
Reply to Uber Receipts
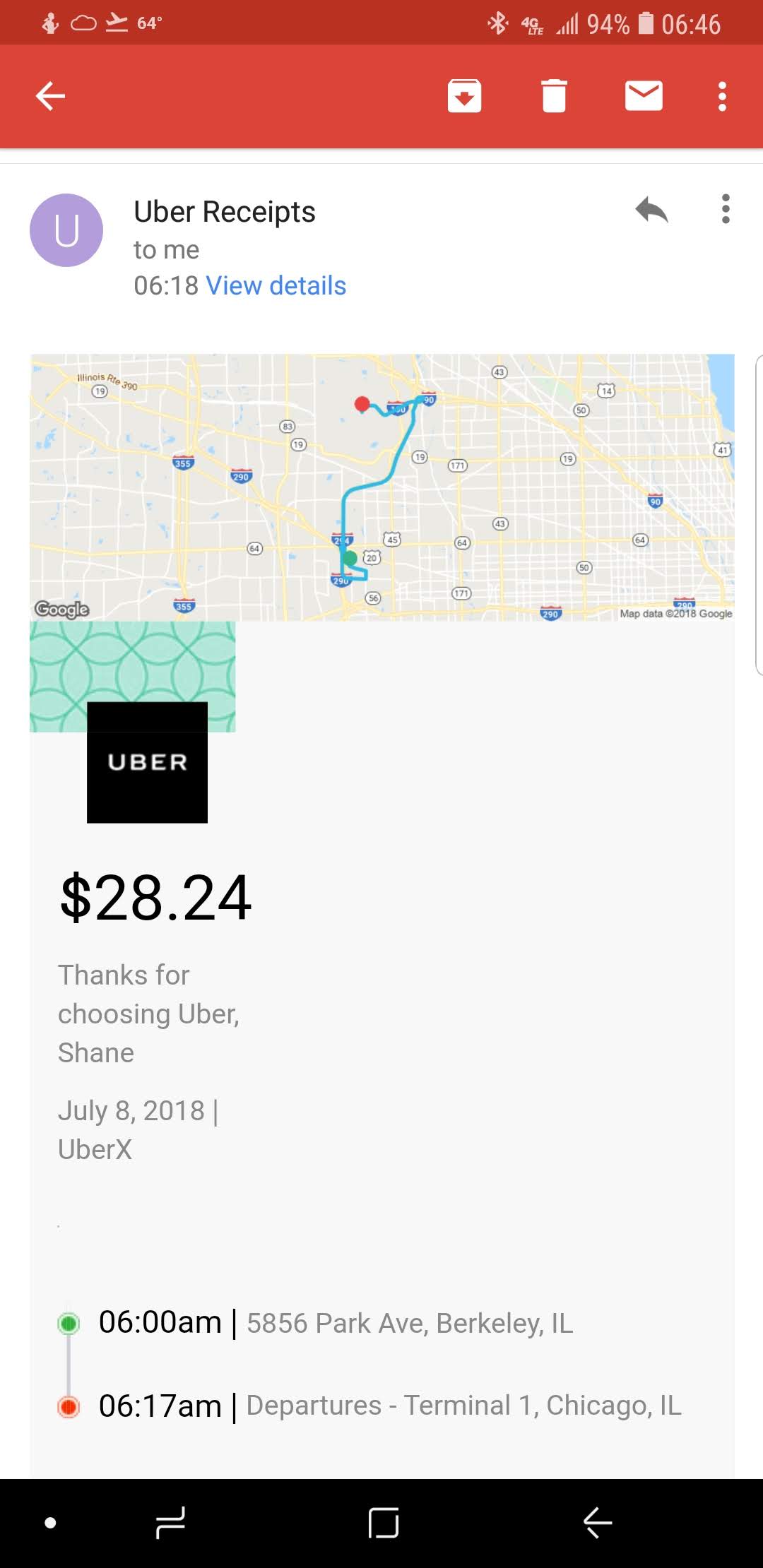pos(651,210)
